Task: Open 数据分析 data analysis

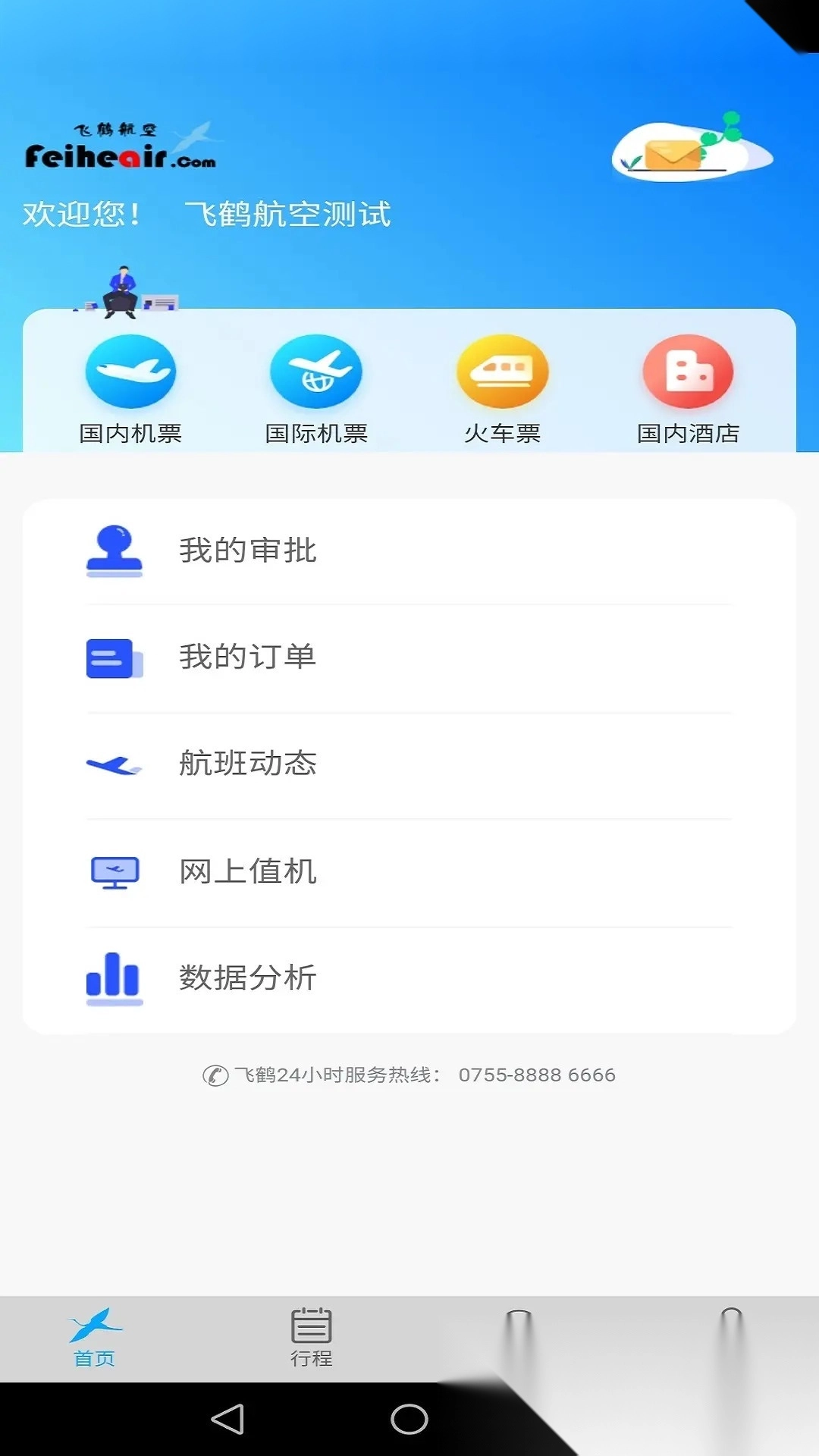Action: tap(409, 978)
